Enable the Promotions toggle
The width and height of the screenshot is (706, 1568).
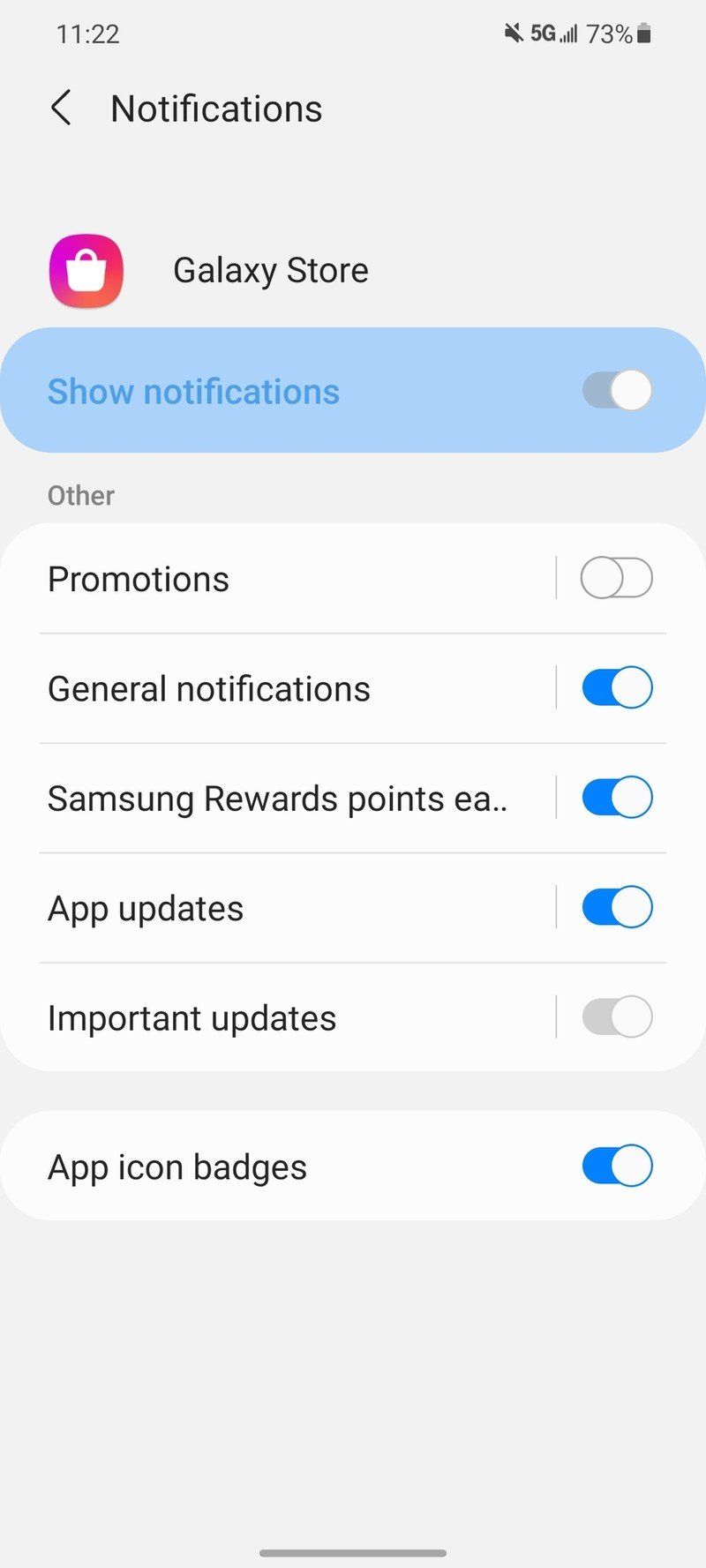(x=616, y=578)
